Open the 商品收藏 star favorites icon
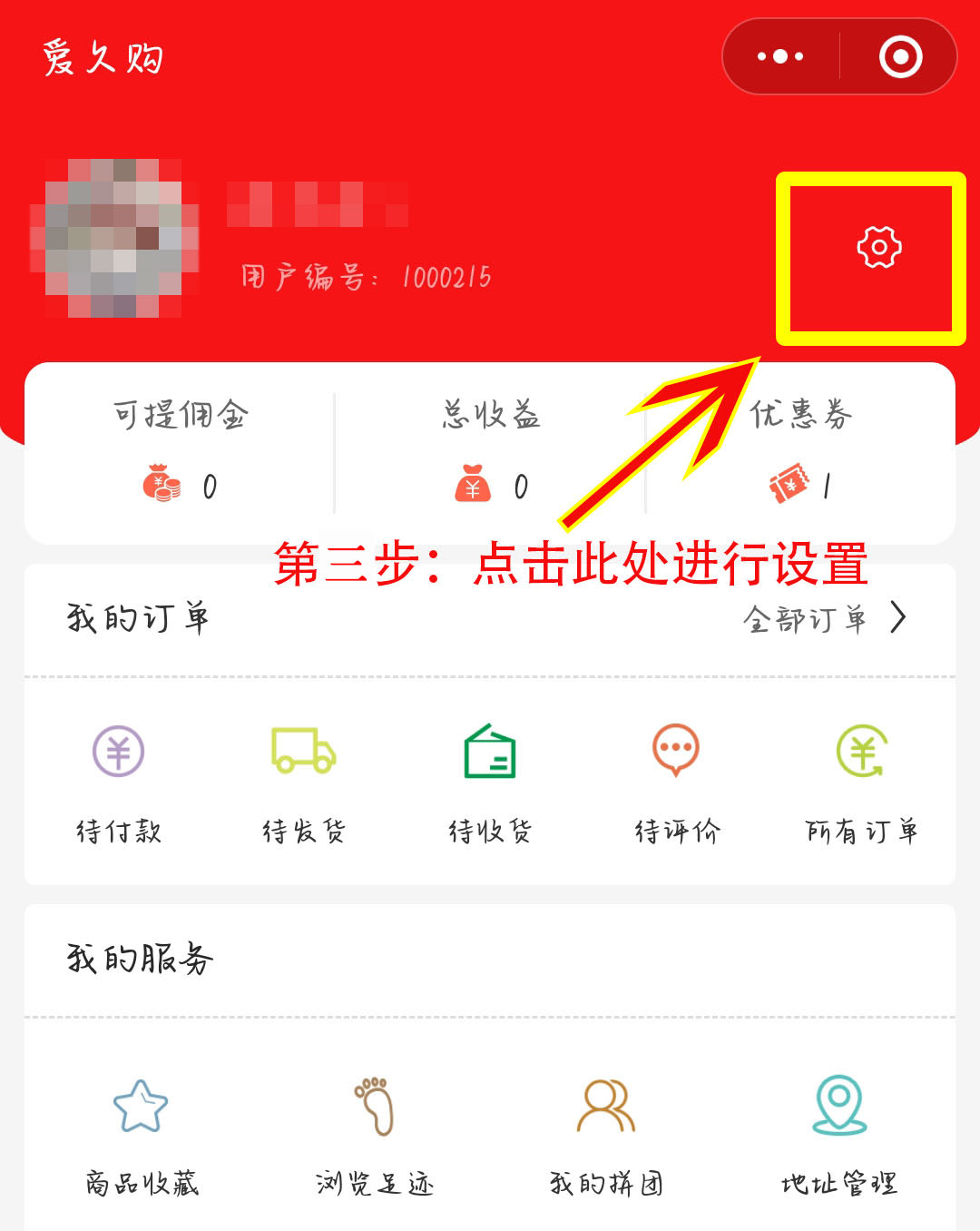 click(141, 1106)
